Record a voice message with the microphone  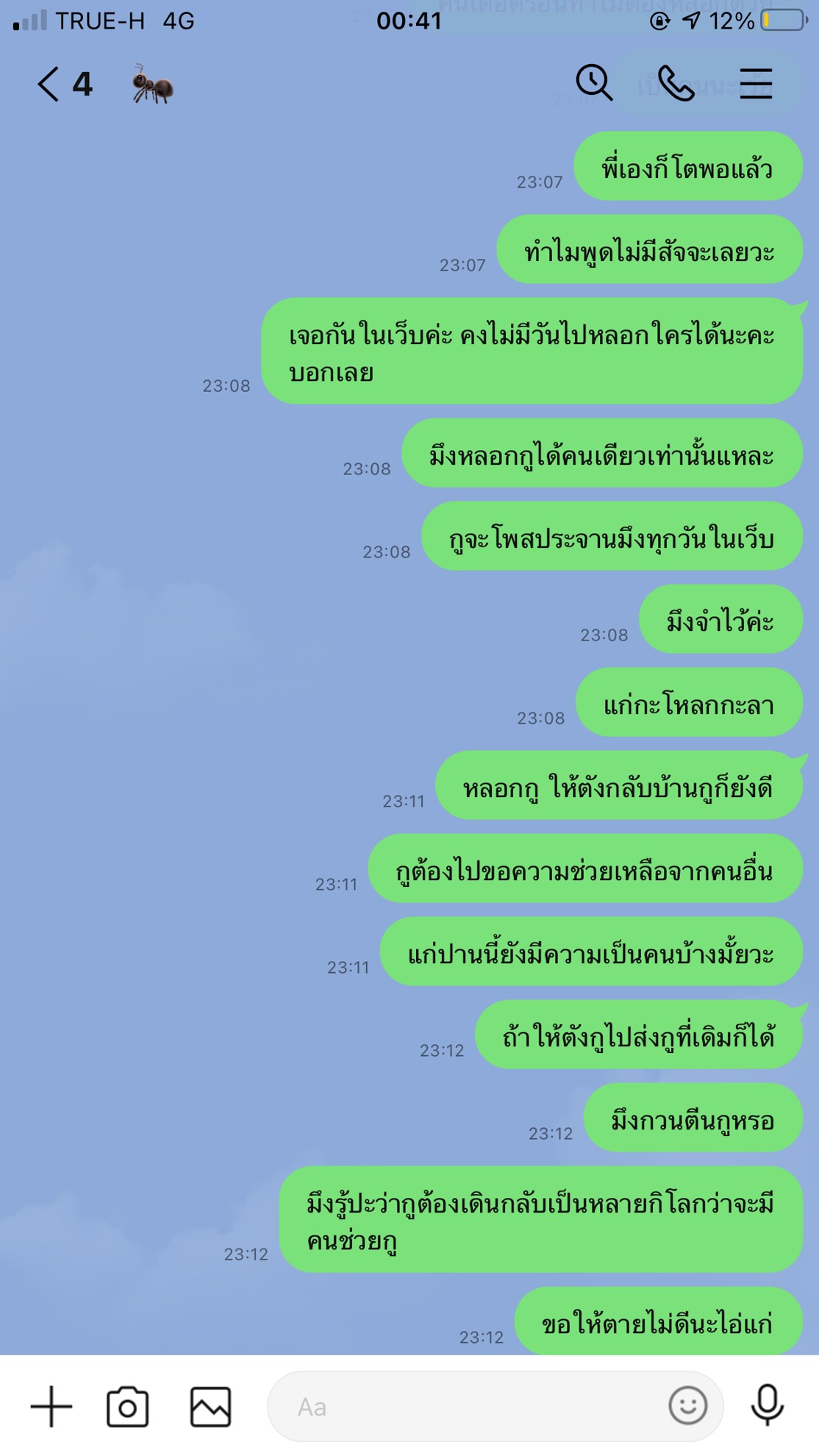[x=767, y=1405]
